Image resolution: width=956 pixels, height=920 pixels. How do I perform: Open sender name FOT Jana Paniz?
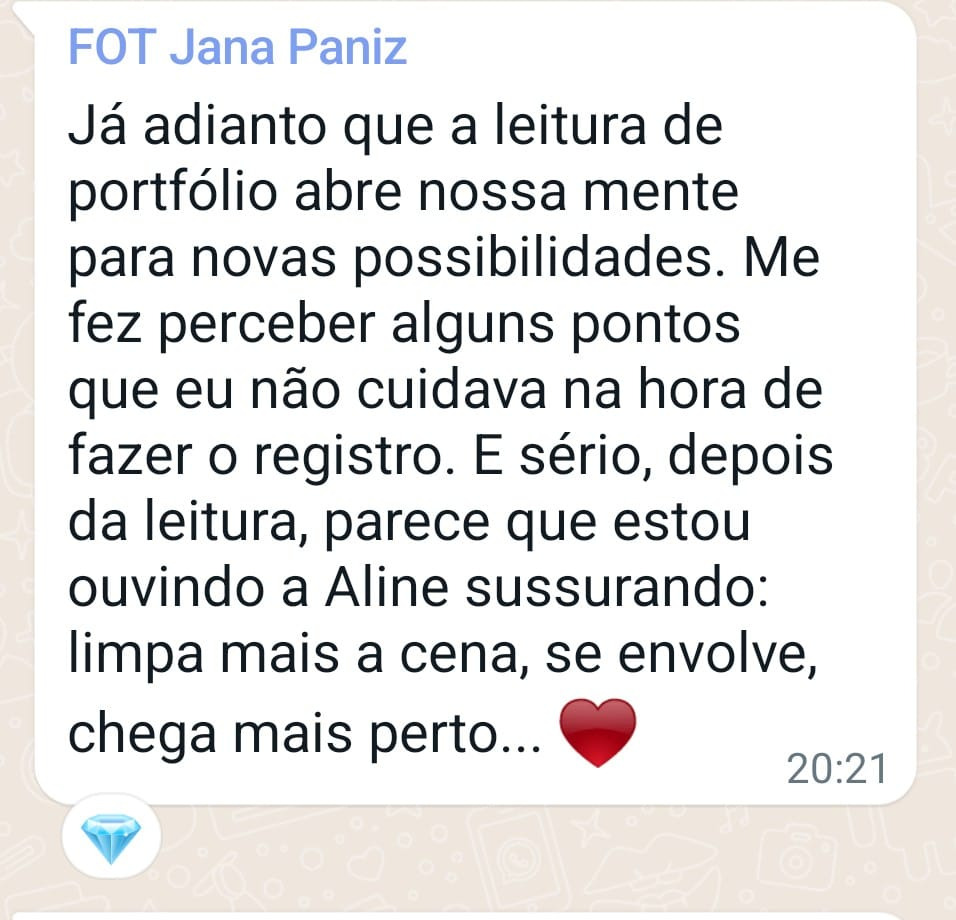tap(237, 47)
